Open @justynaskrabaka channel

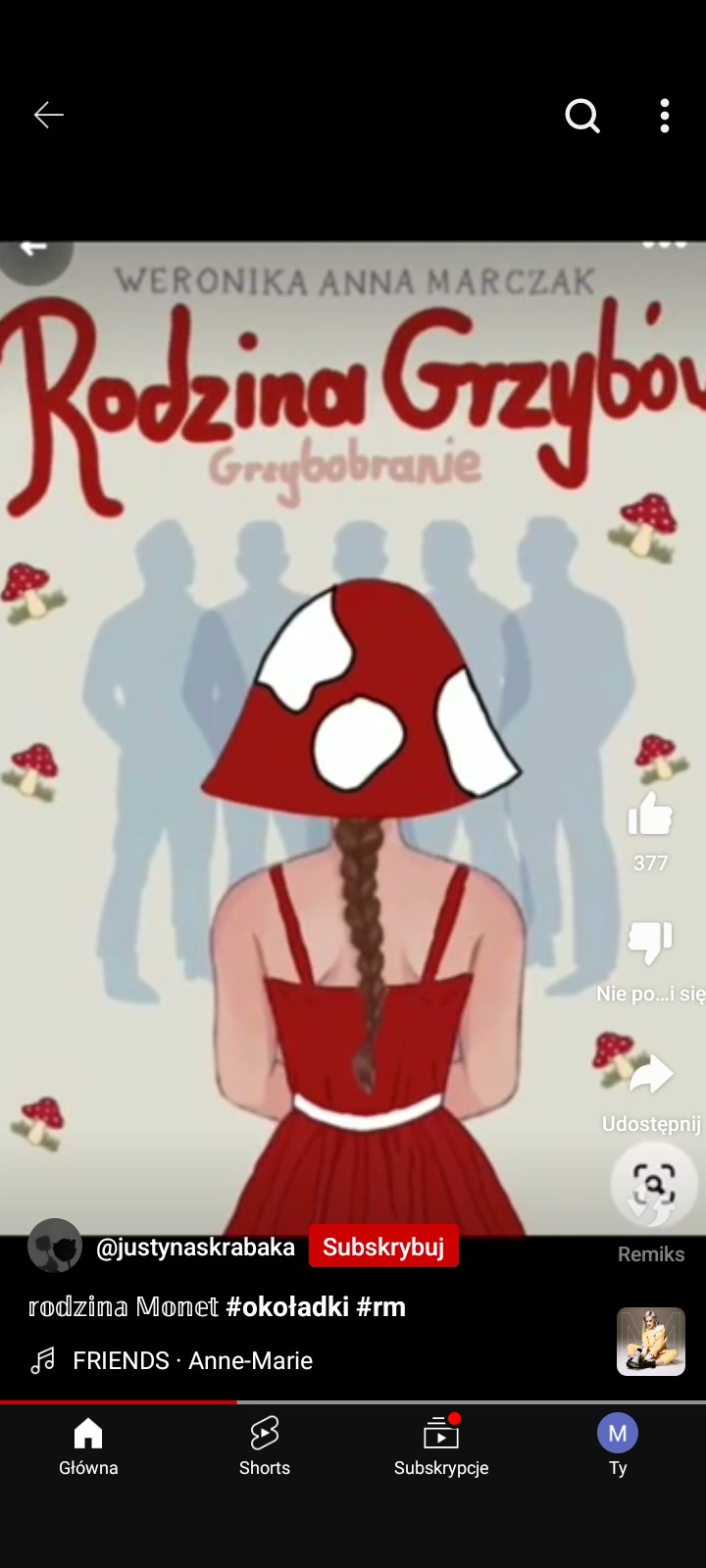pyautogui.click(x=195, y=1247)
